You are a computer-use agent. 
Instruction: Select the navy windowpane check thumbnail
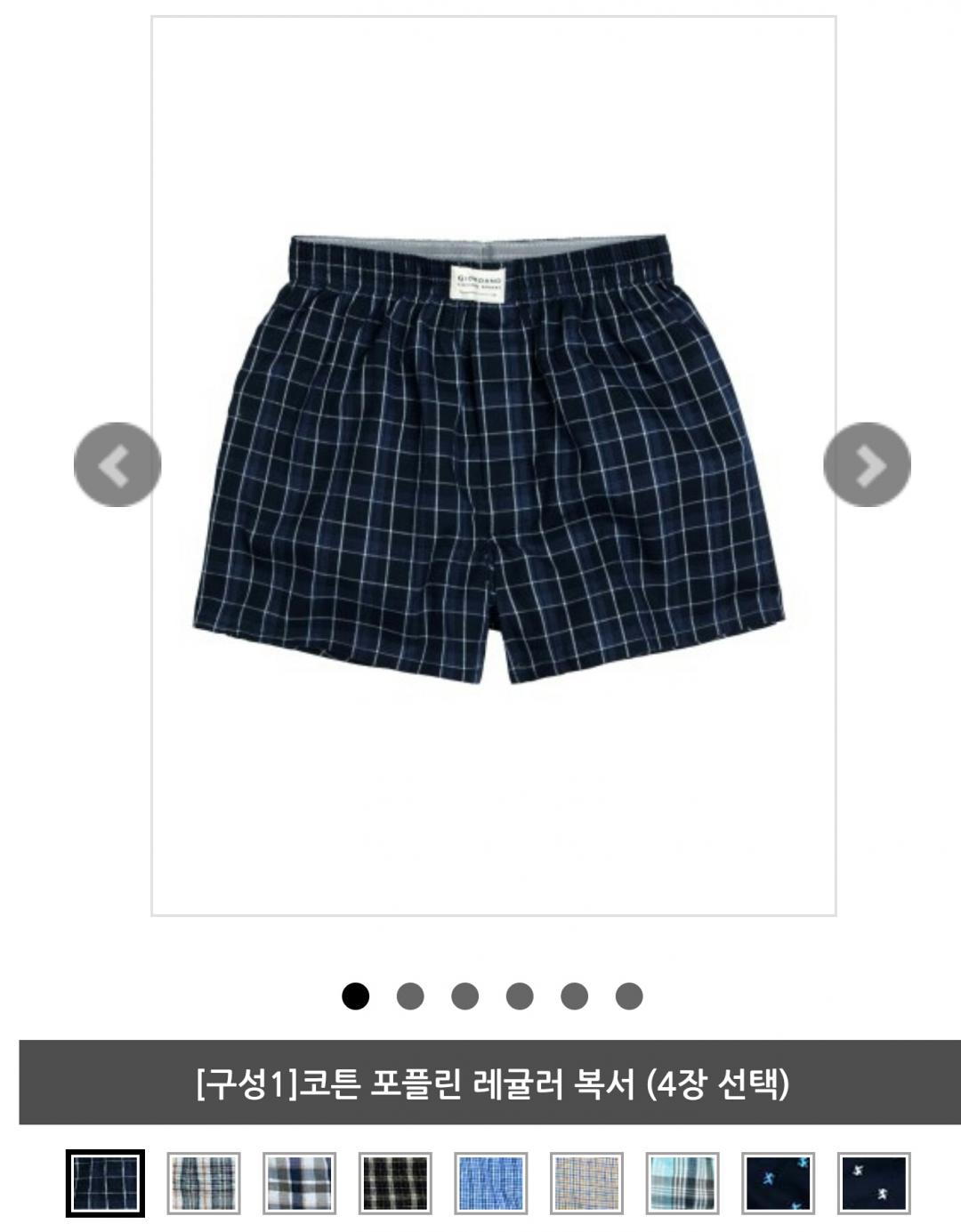[x=105, y=1183]
